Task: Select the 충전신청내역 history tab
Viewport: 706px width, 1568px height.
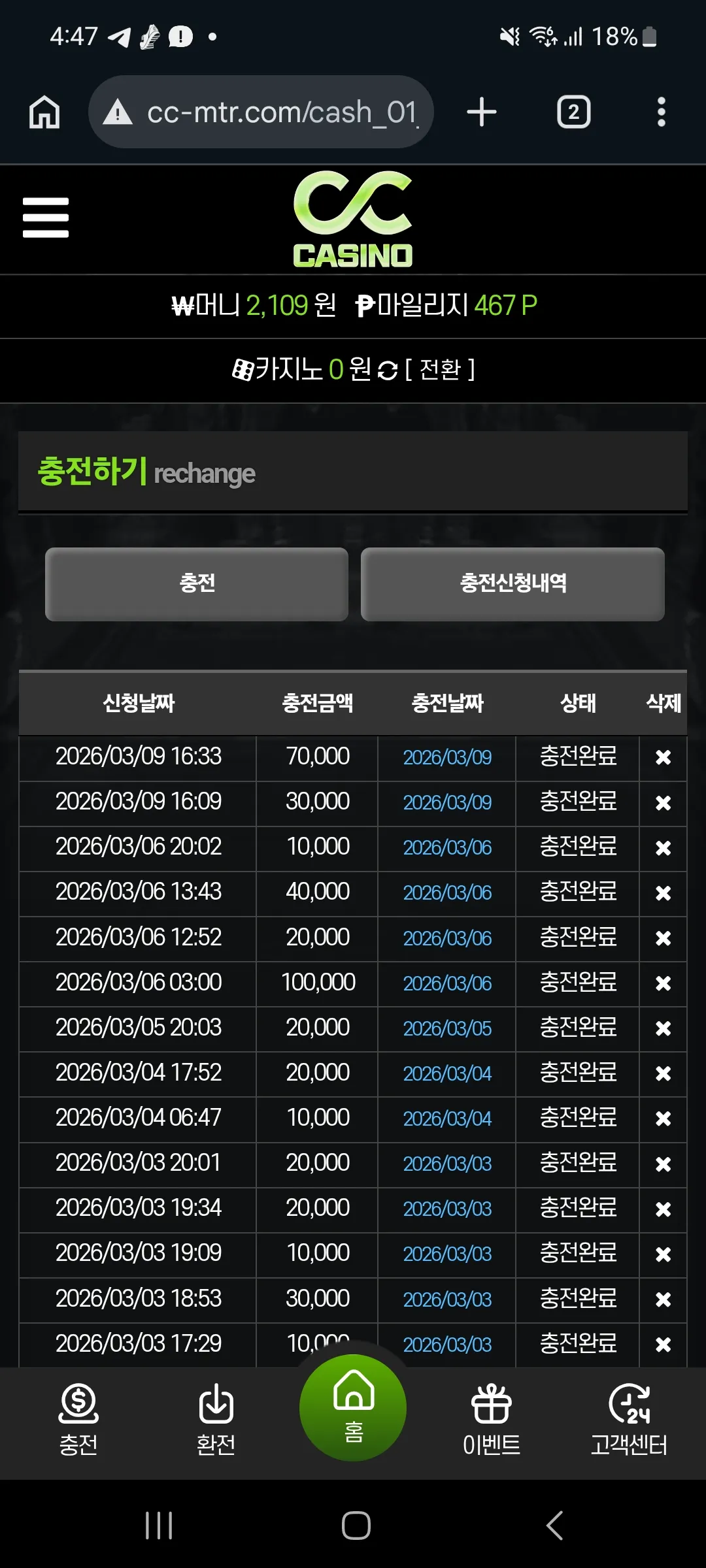Action: pos(513,583)
